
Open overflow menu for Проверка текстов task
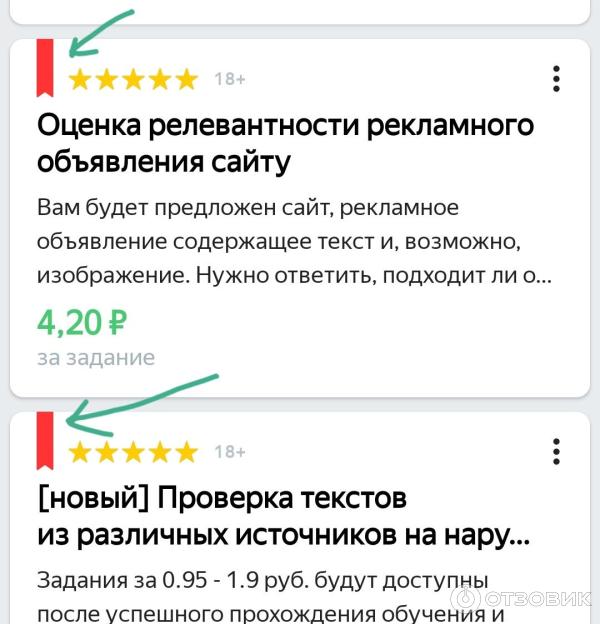pyautogui.click(x=556, y=451)
